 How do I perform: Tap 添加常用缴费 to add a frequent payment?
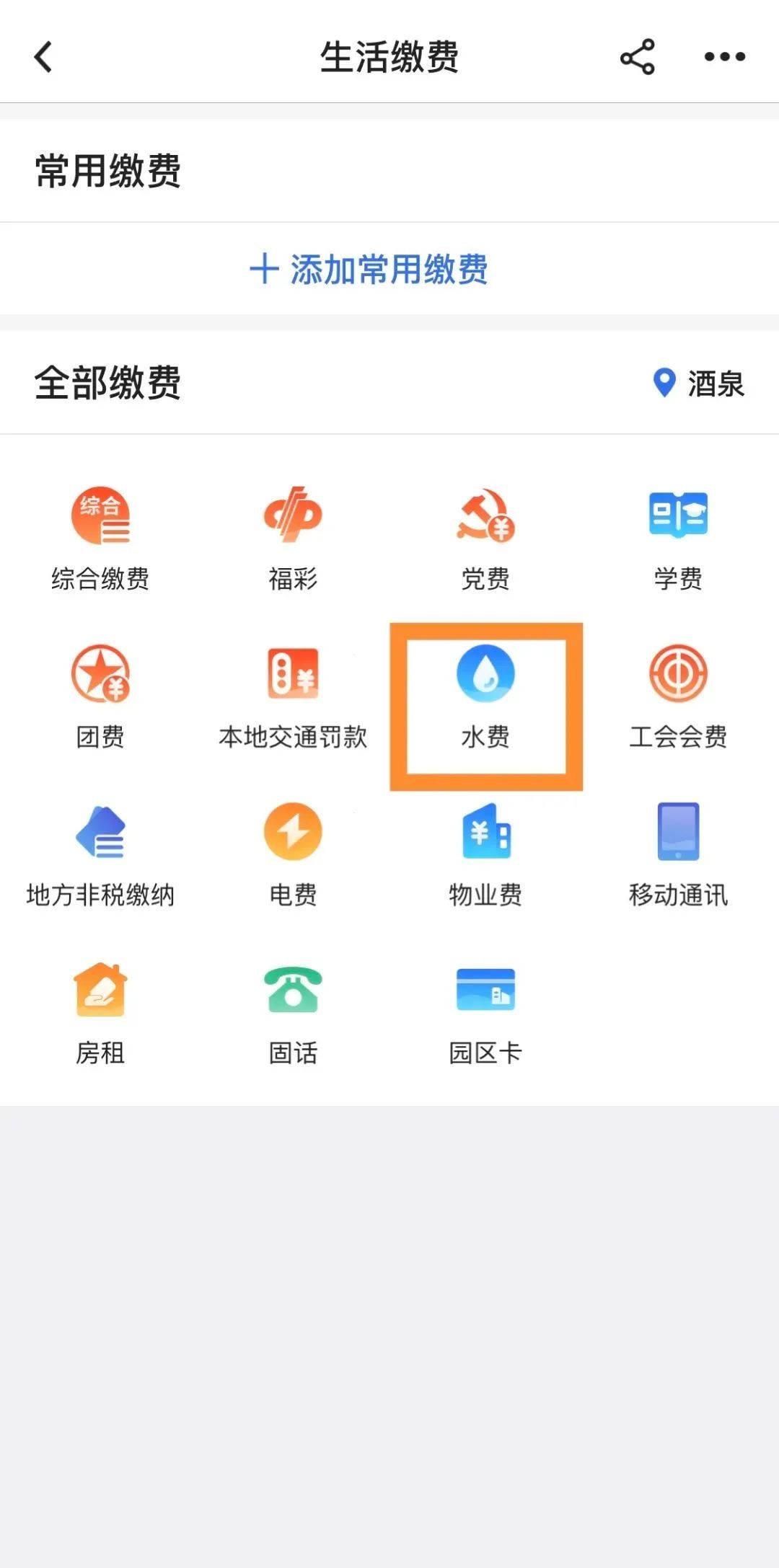click(369, 269)
